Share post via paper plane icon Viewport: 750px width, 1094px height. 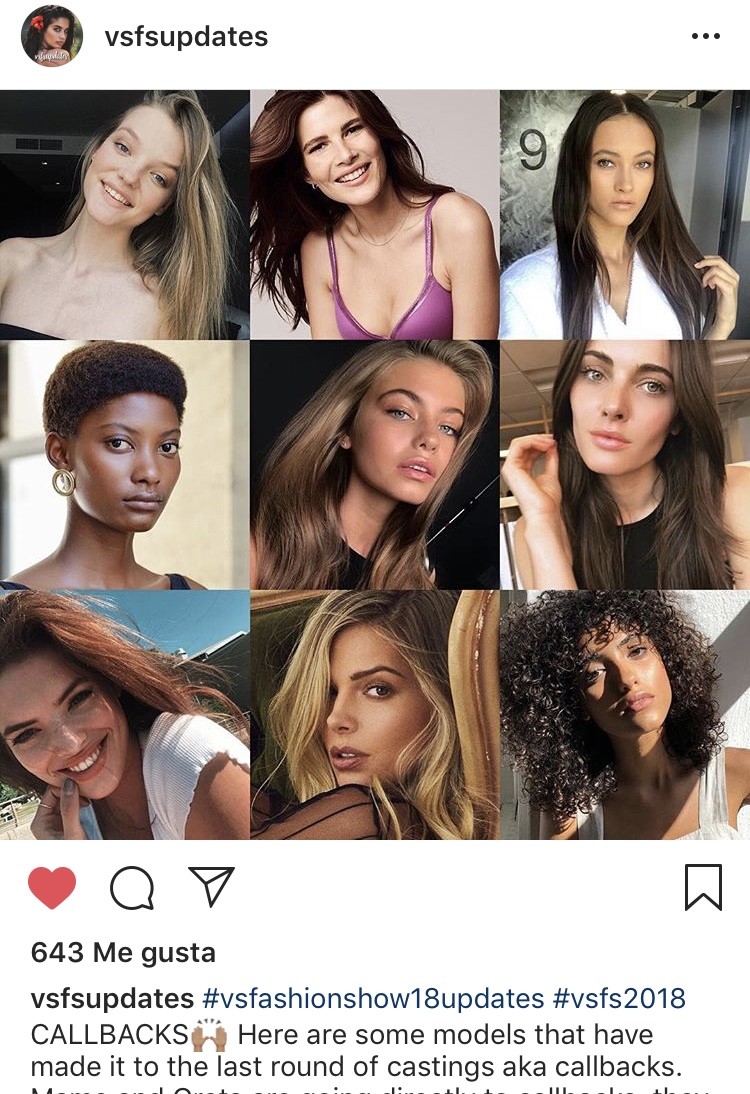[211, 887]
